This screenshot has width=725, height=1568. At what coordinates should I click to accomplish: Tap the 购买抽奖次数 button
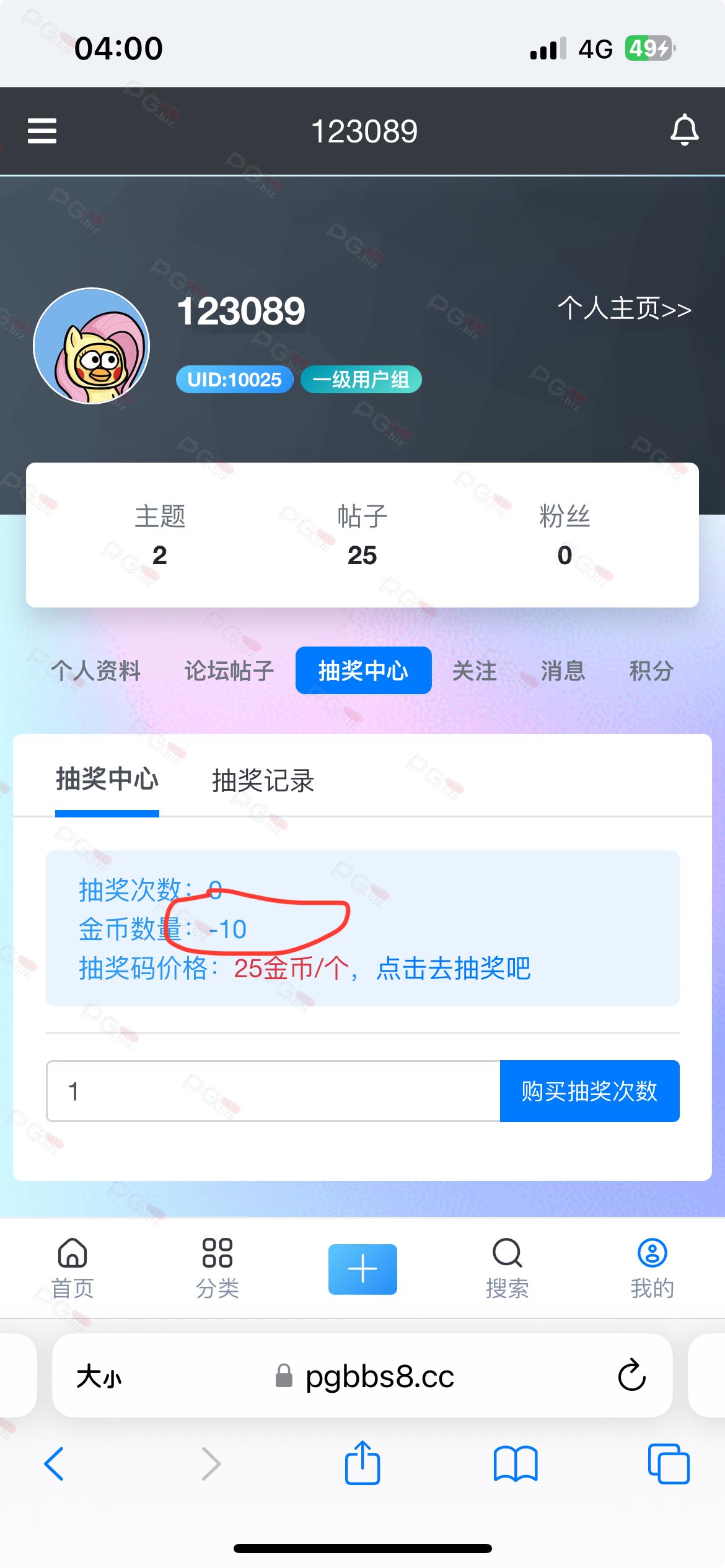click(589, 1091)
